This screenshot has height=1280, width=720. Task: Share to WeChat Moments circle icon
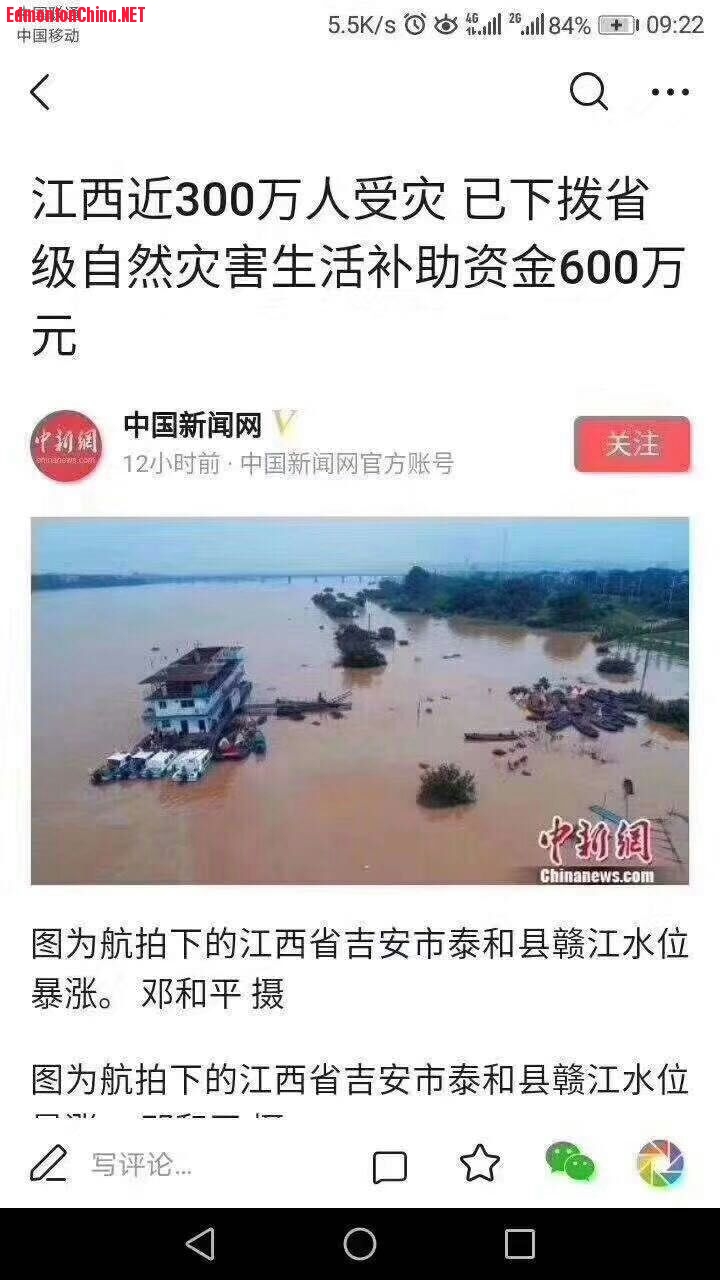(x=660, y=1163)
